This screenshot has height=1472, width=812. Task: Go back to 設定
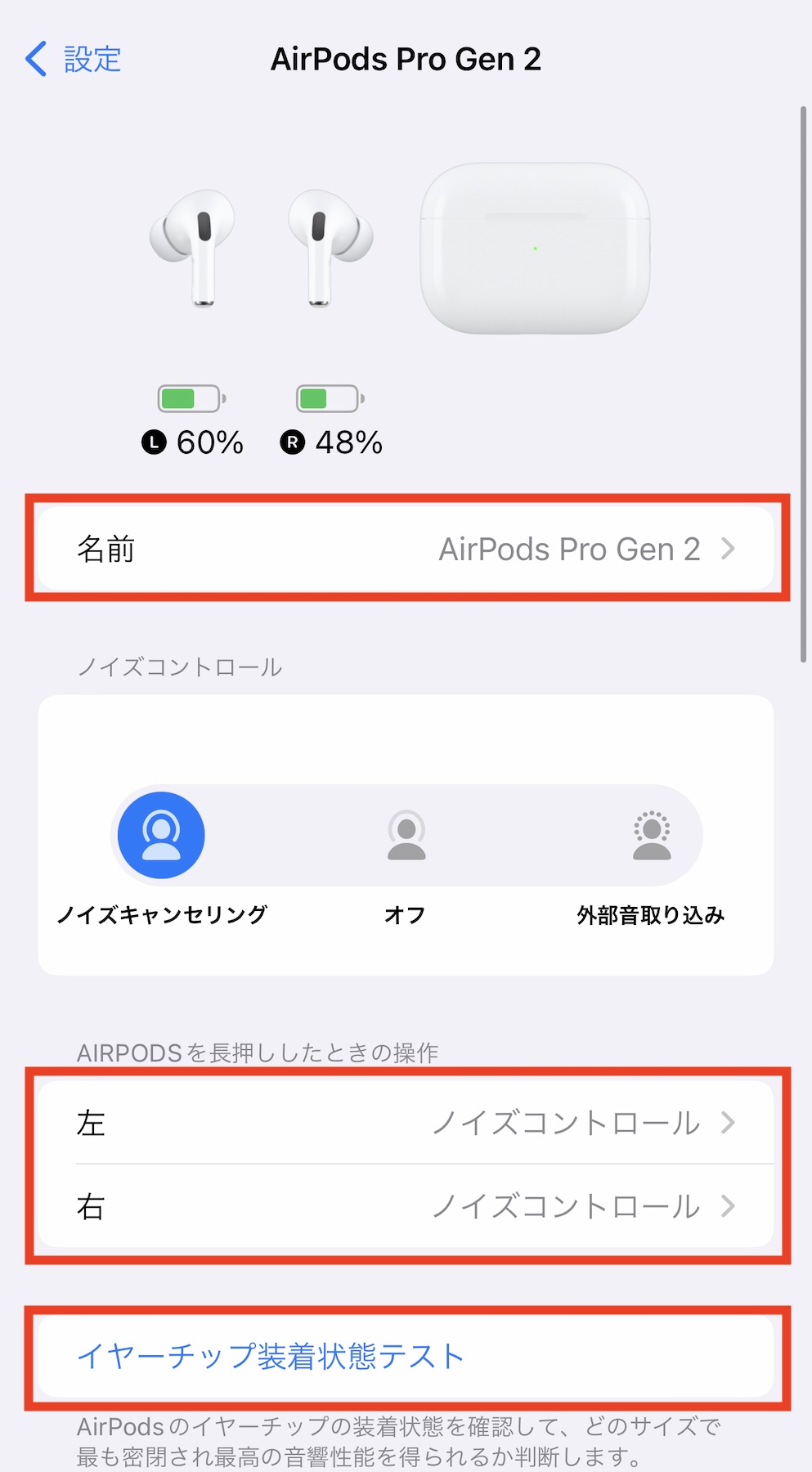[73, 60]
